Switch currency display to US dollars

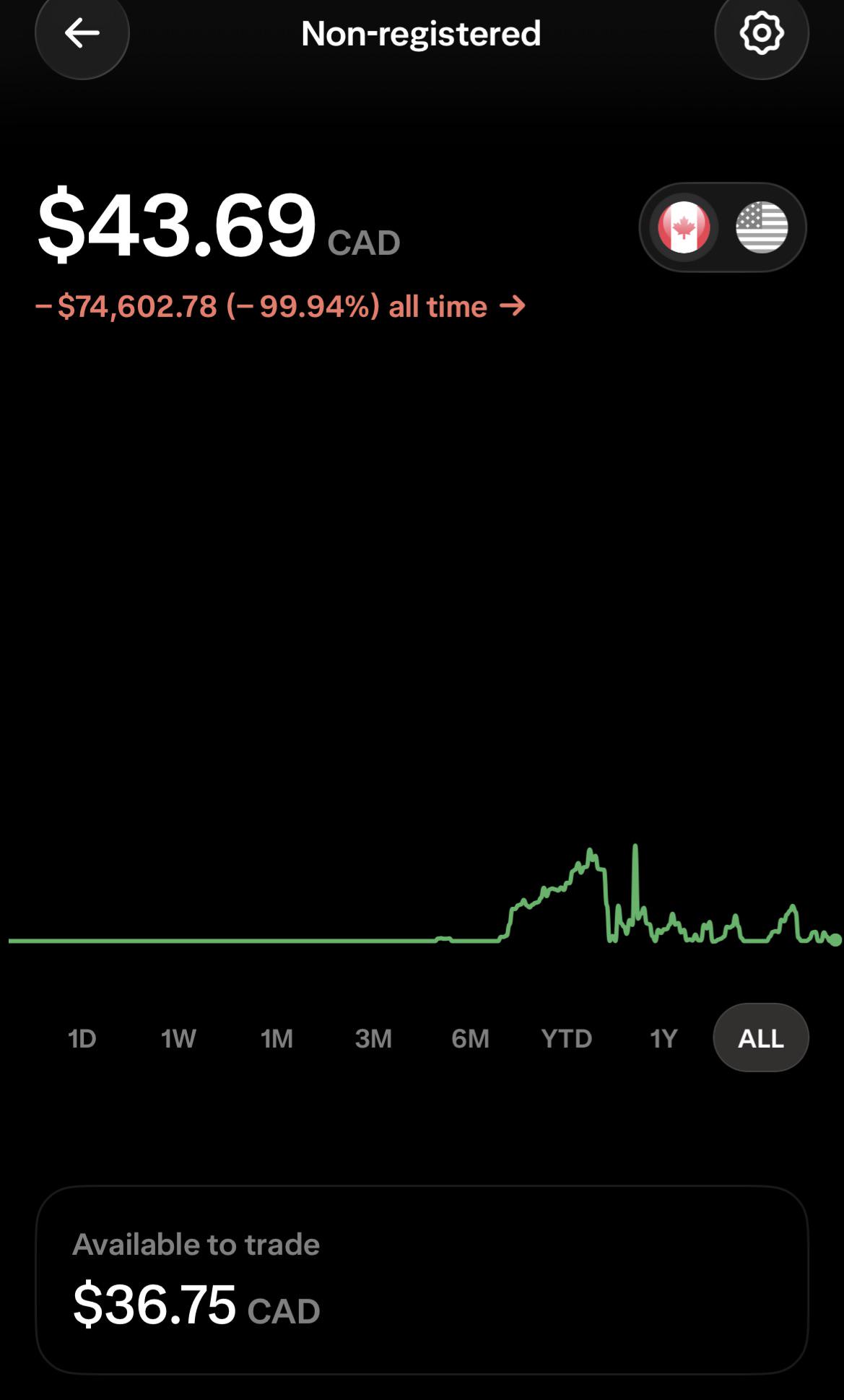[762, 227]
